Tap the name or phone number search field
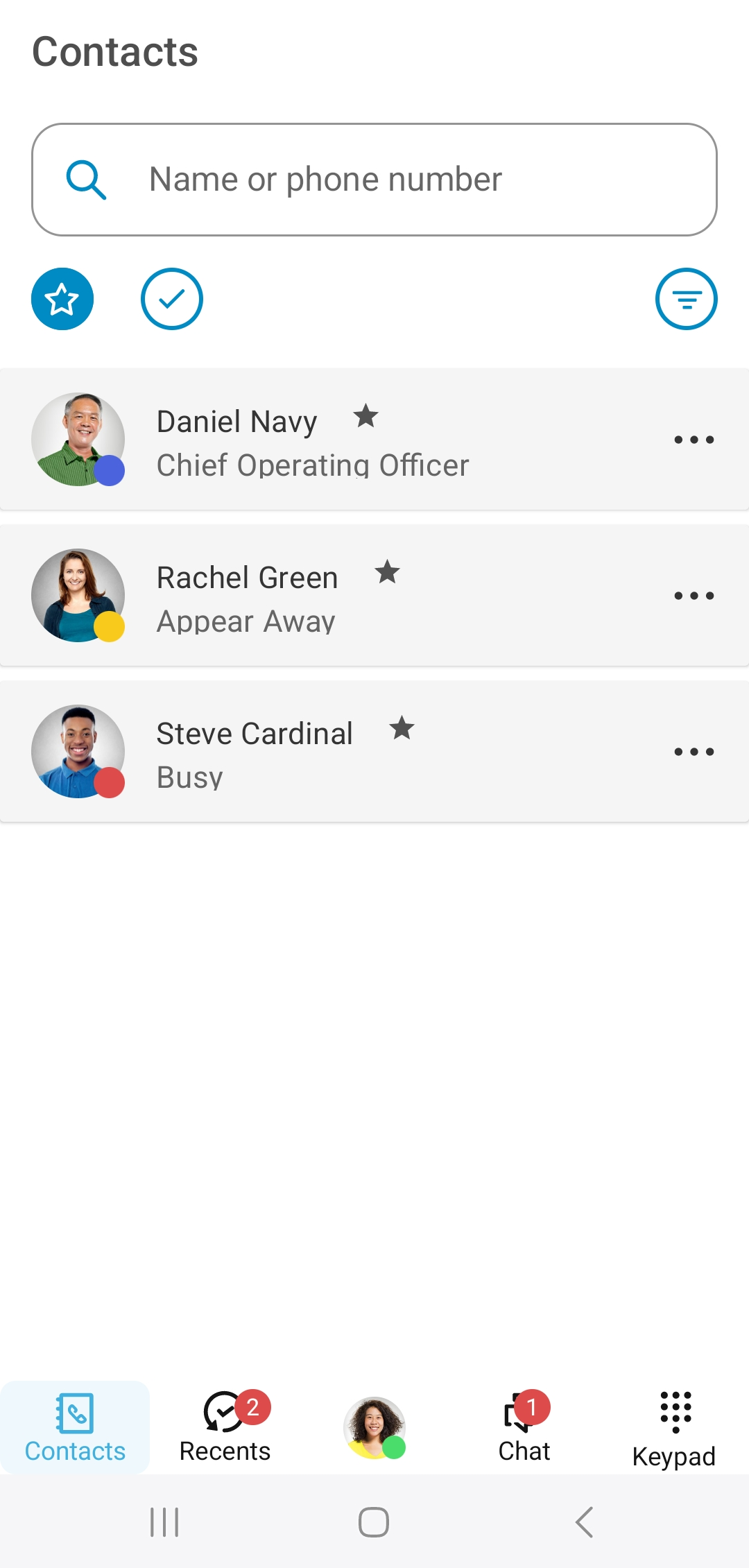Image resolution: width=749 pixels, height=1568 pixels. 374,180
